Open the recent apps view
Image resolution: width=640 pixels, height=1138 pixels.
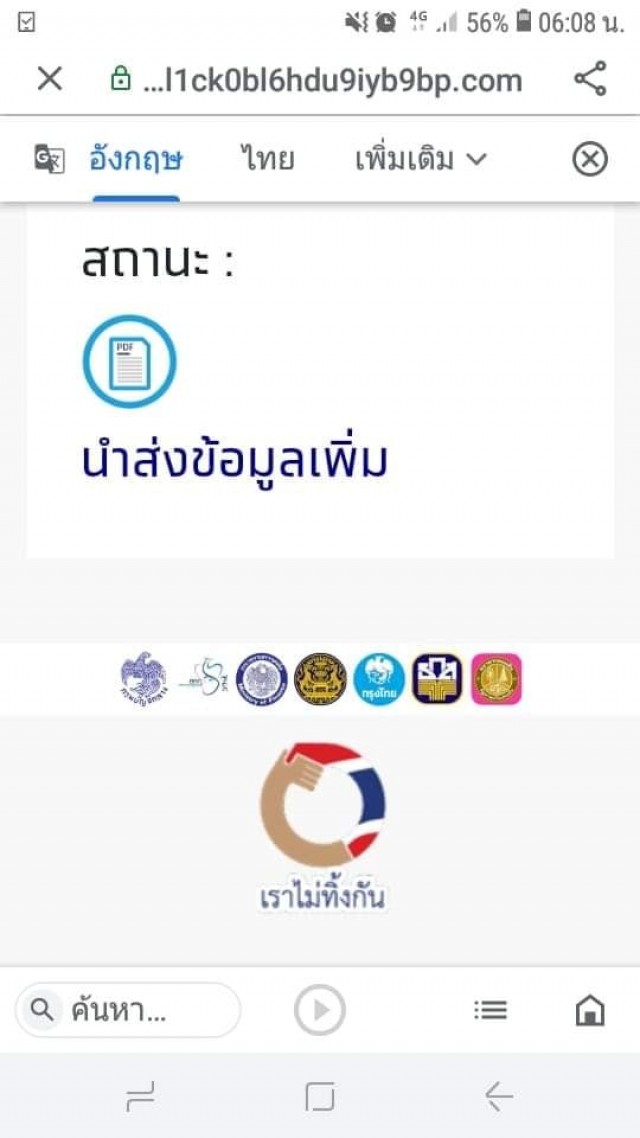click(x=141, y=1097)
